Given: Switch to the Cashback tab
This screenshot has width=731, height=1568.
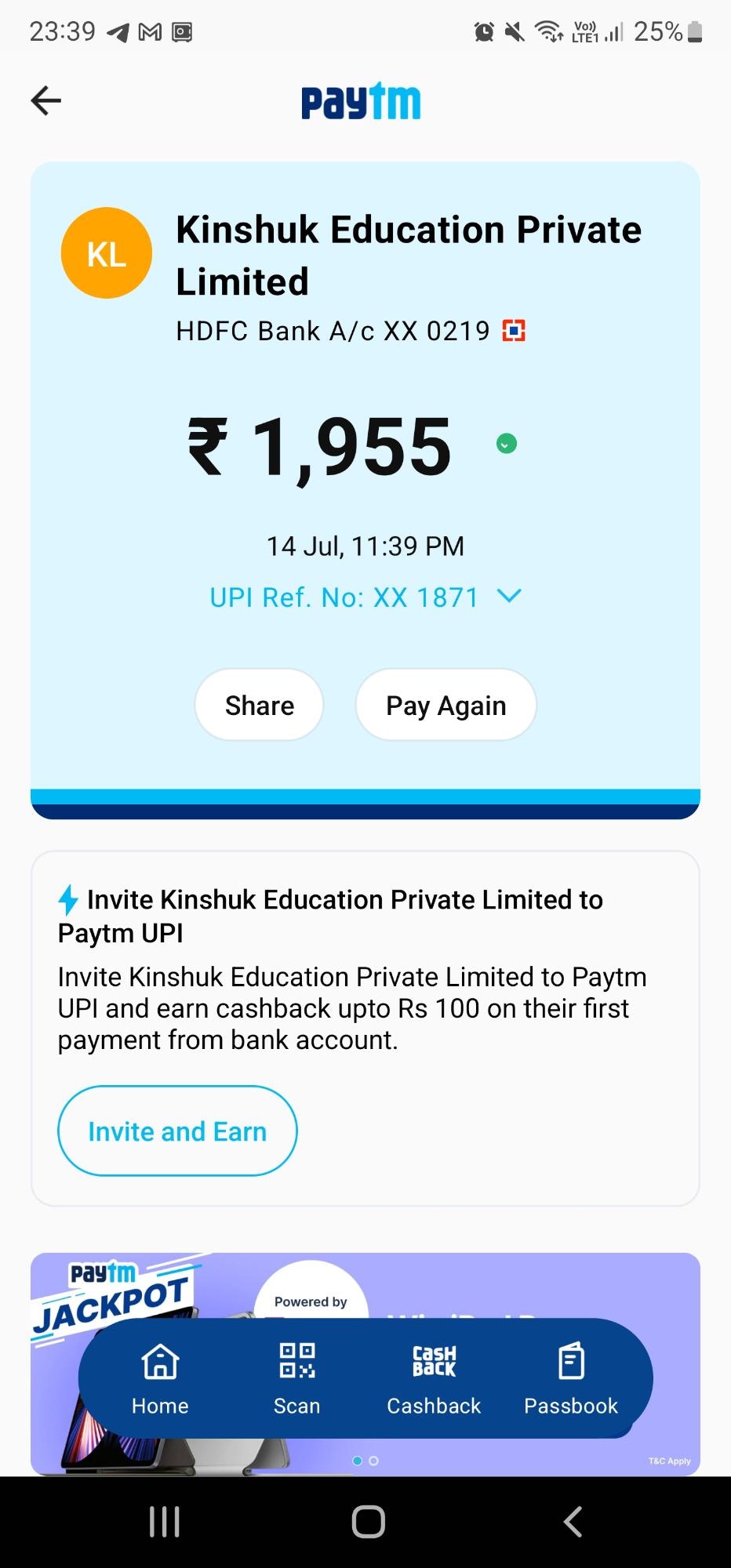Looking at the screenshot, I should pos(434,1378).
